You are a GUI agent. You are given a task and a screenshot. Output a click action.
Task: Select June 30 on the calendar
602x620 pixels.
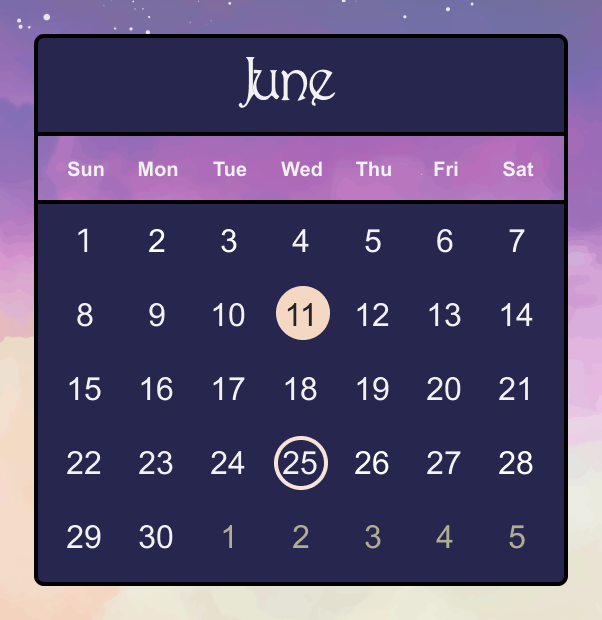[x=157, y=537]
